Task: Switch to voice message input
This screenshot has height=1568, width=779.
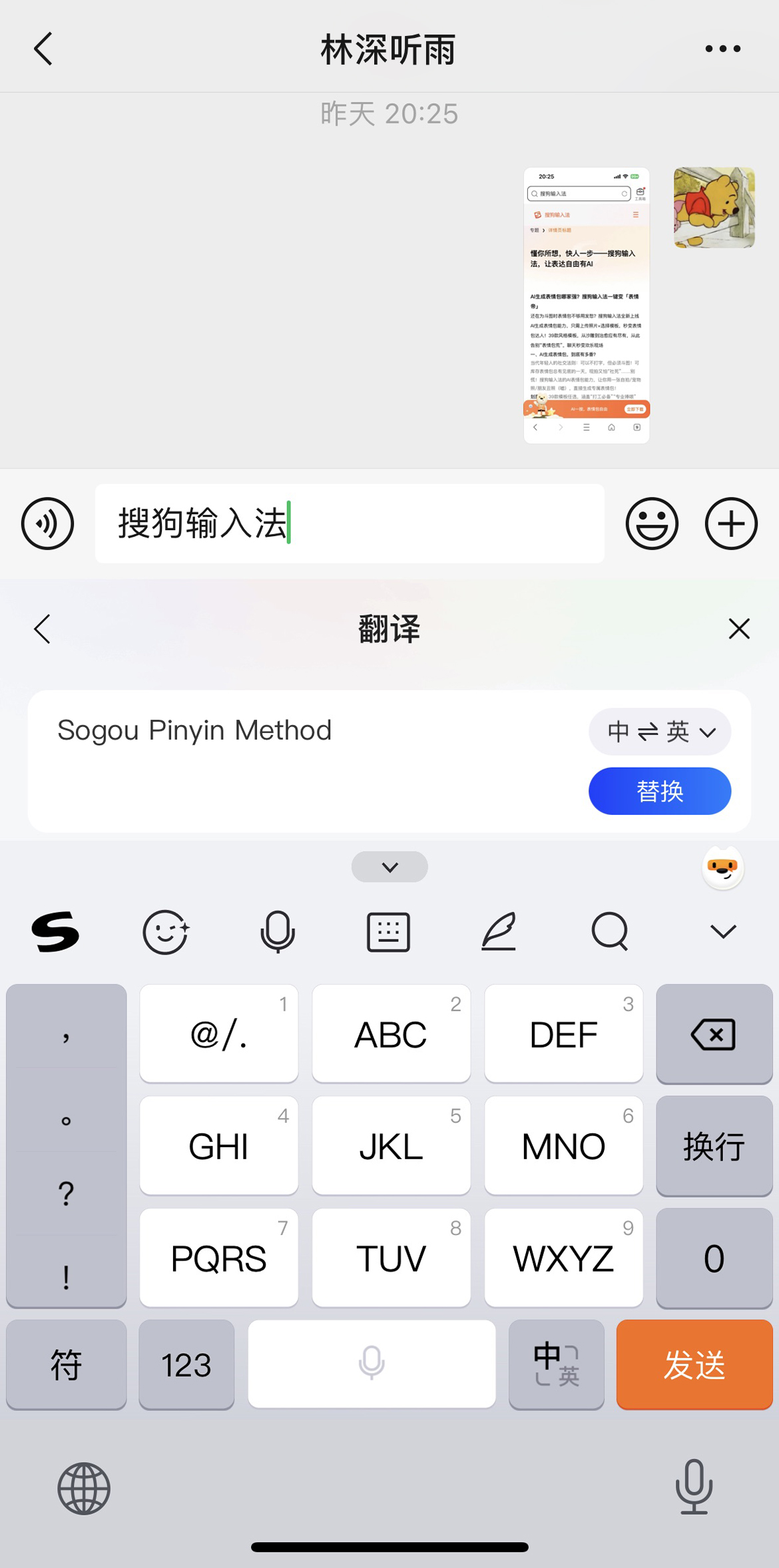Action: (47, 523)
